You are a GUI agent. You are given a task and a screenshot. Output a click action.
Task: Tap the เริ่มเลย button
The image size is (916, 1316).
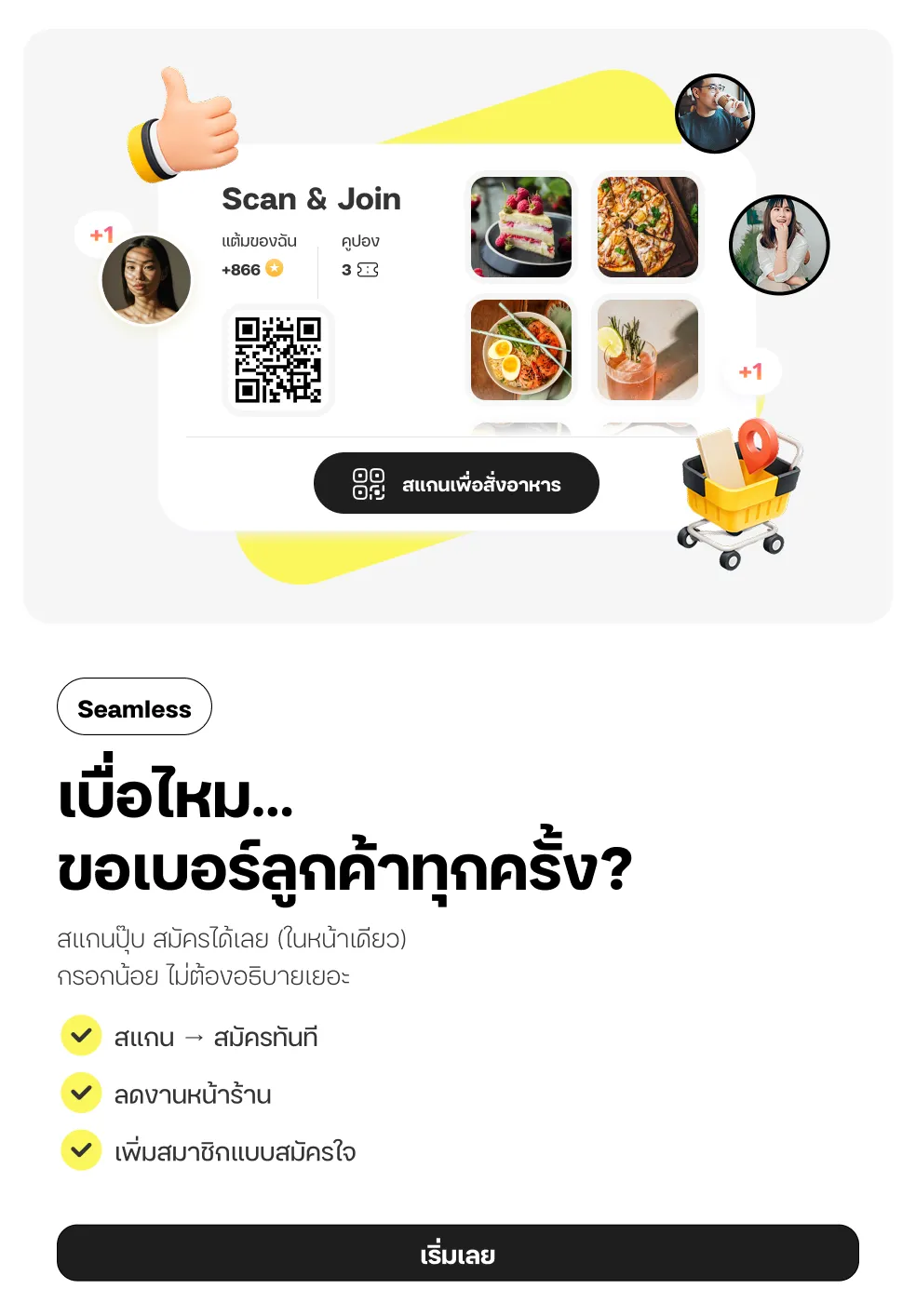point(457,1253)
